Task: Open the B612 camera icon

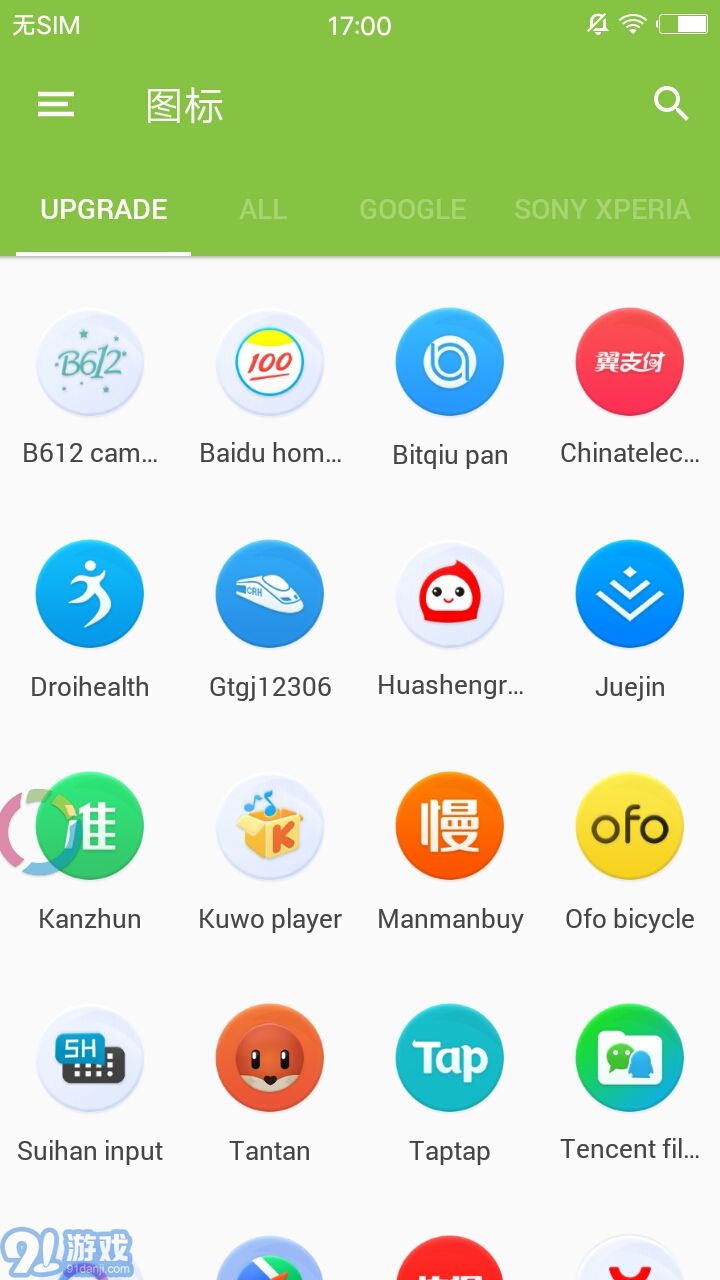Action: [x=90, y=362]
